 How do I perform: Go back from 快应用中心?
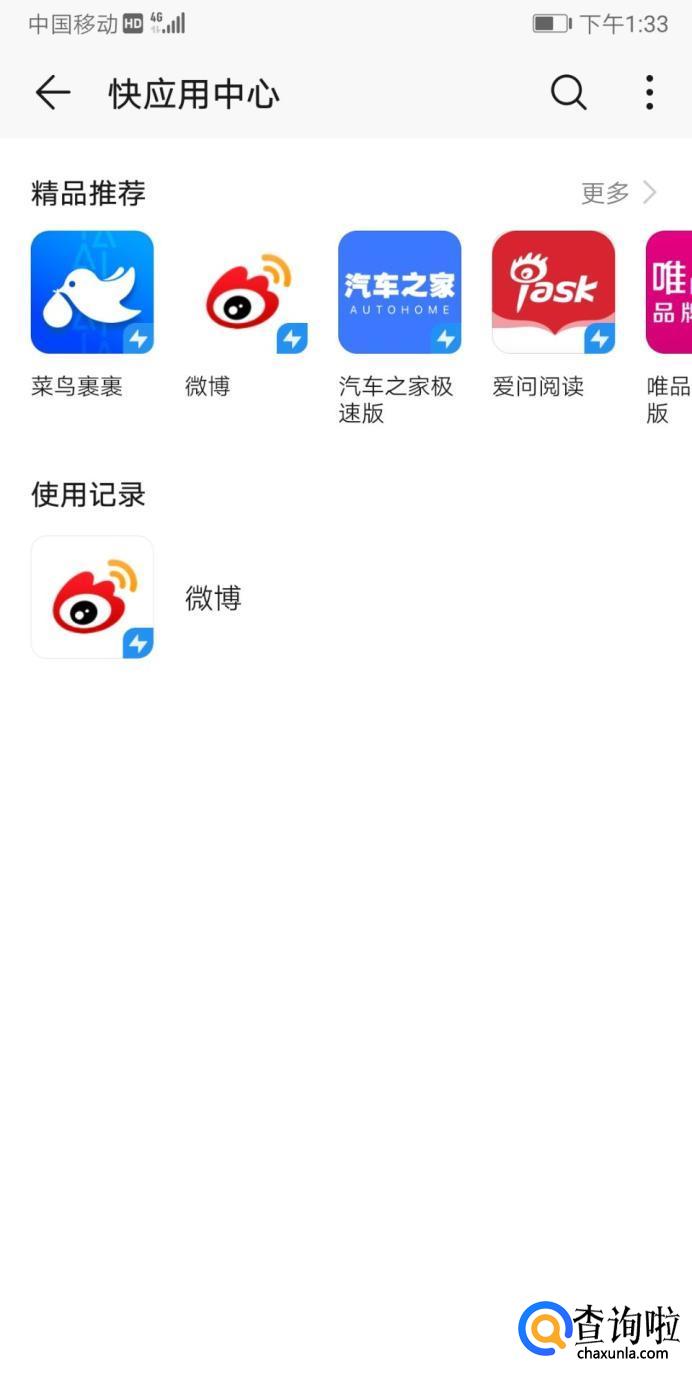52,93
